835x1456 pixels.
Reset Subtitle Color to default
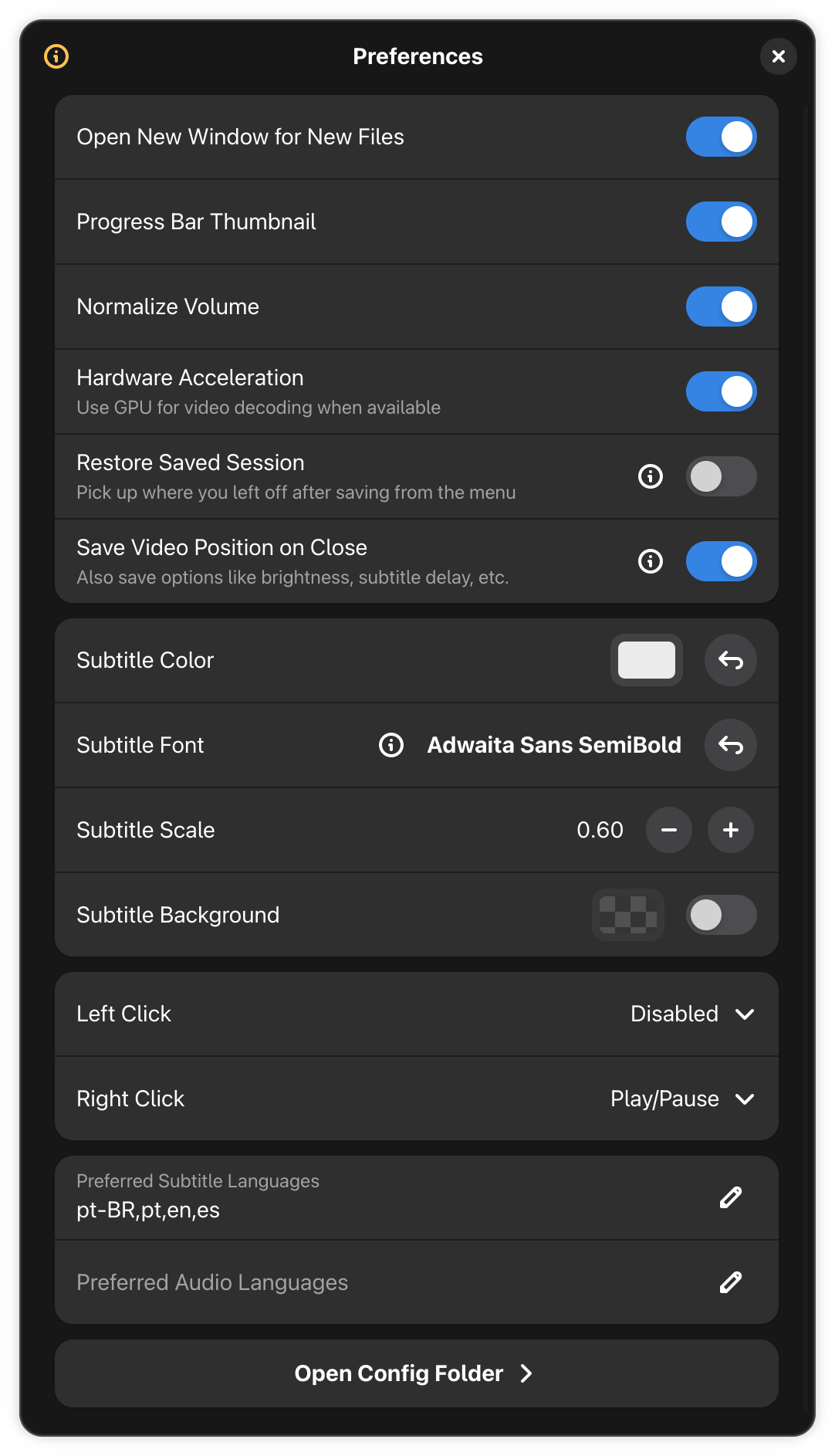coord(731,660)
